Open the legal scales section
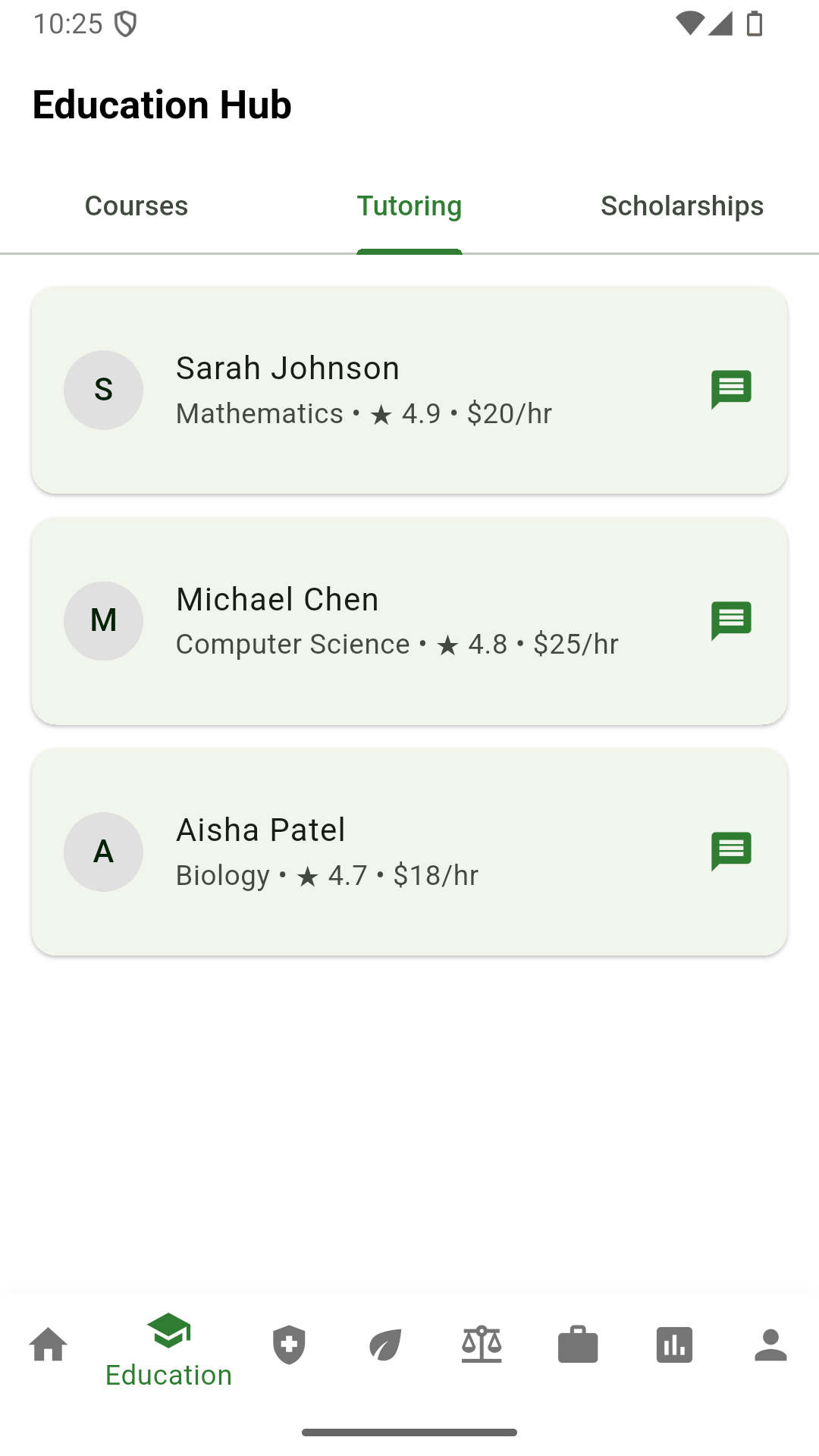819x1456 pixels. (482, 1345)
